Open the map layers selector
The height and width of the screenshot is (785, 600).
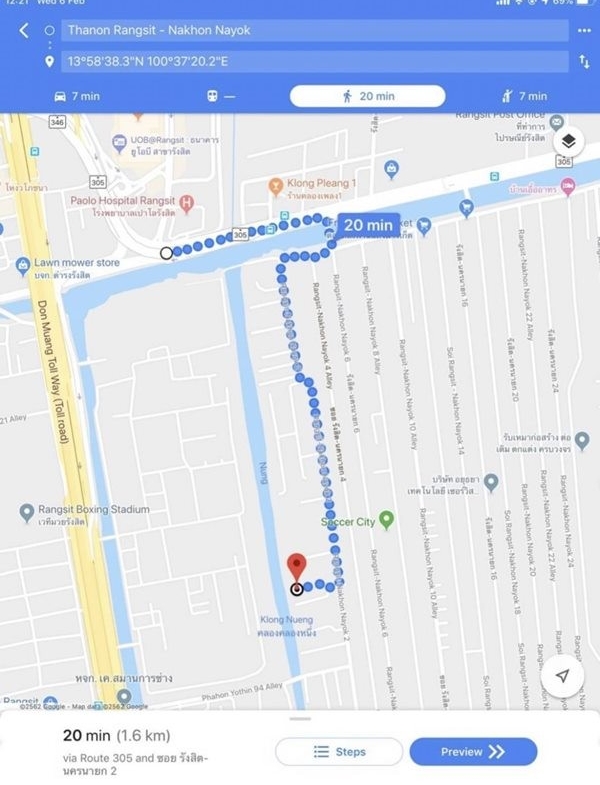[x=567, y=141]
